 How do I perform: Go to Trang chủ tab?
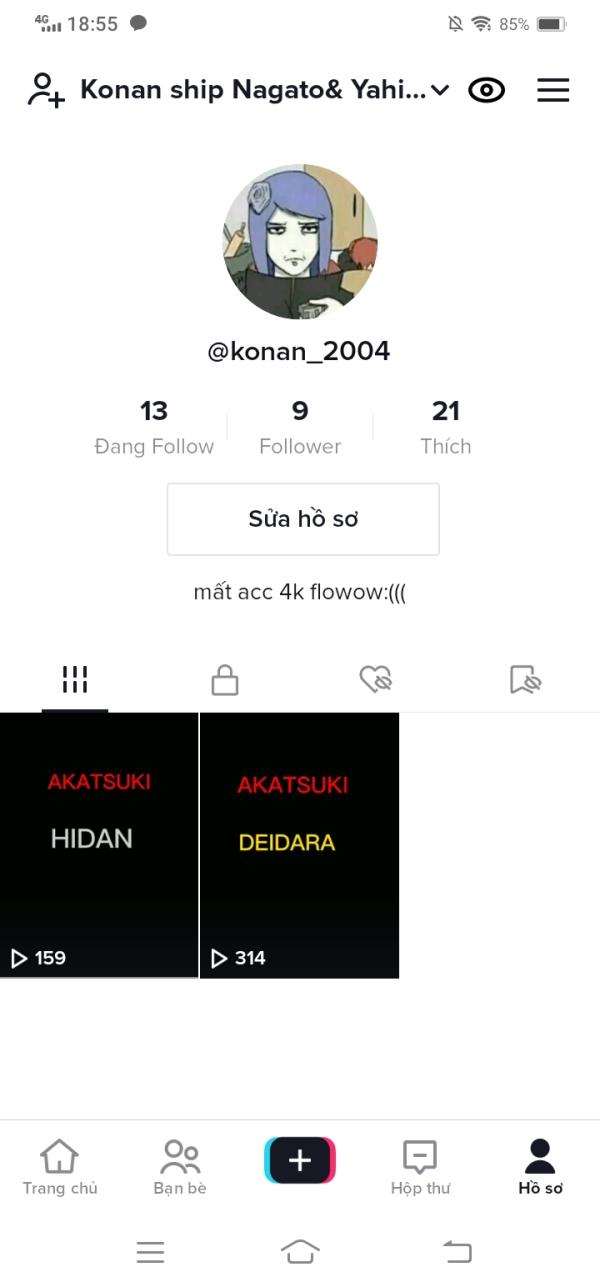click(60, 1167)
